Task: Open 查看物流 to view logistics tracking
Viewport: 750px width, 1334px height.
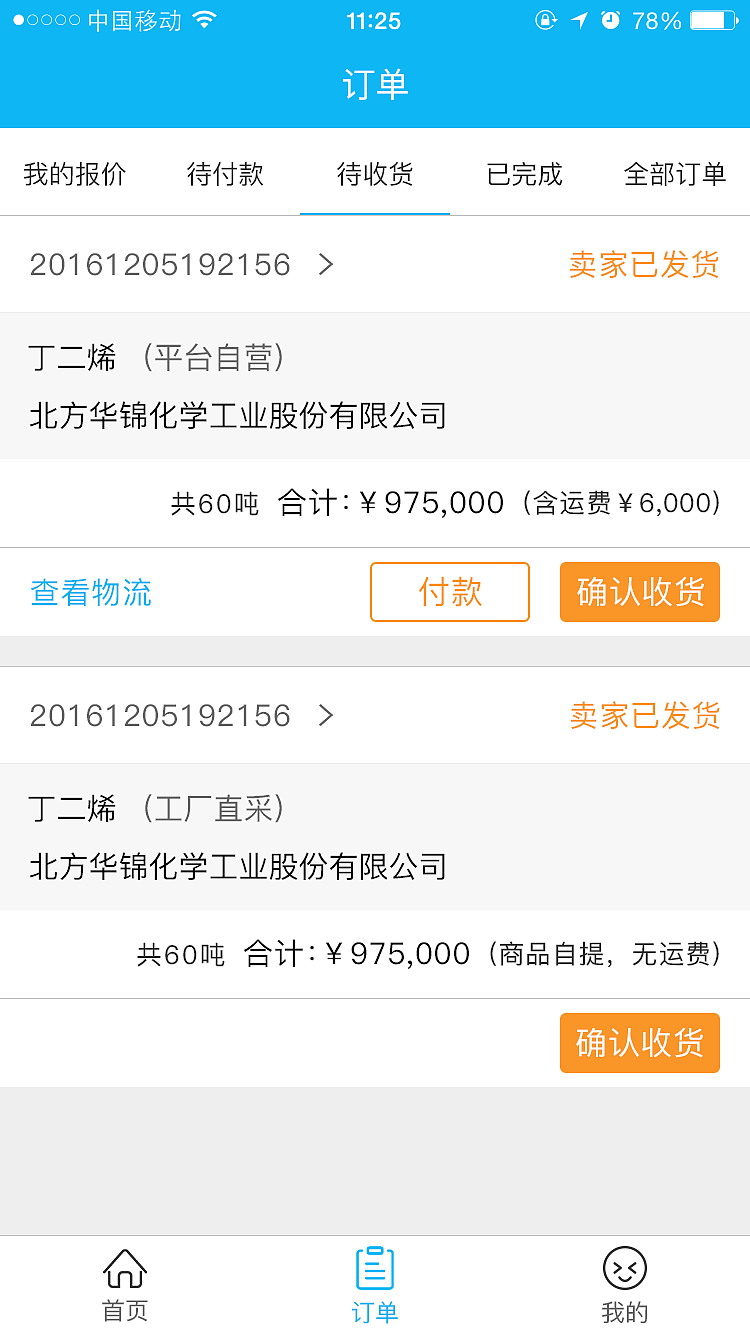Action: click(89, 592)
